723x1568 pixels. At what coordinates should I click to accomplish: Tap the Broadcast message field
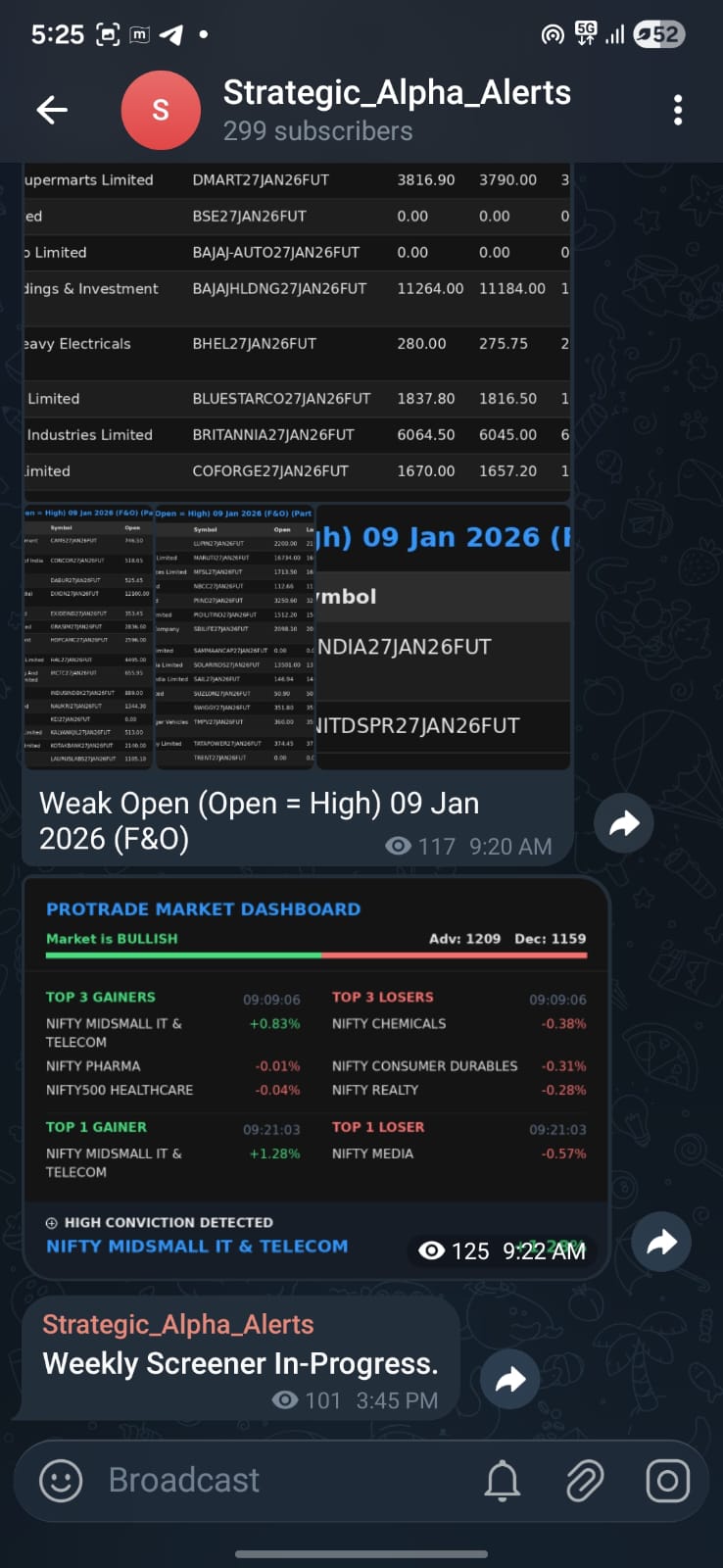coord(284,1480)
